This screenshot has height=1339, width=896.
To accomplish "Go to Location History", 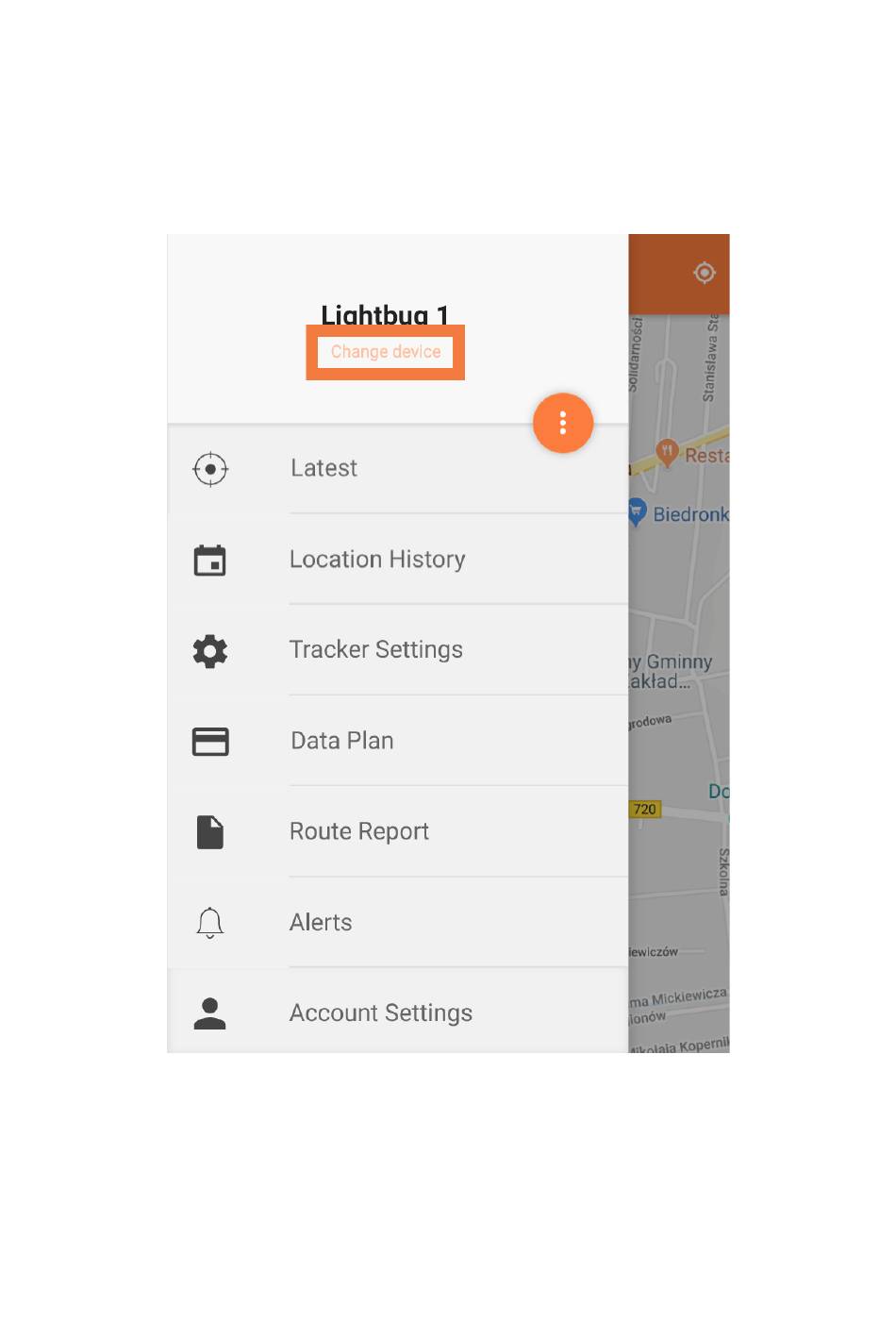I will tap(398, 560).
